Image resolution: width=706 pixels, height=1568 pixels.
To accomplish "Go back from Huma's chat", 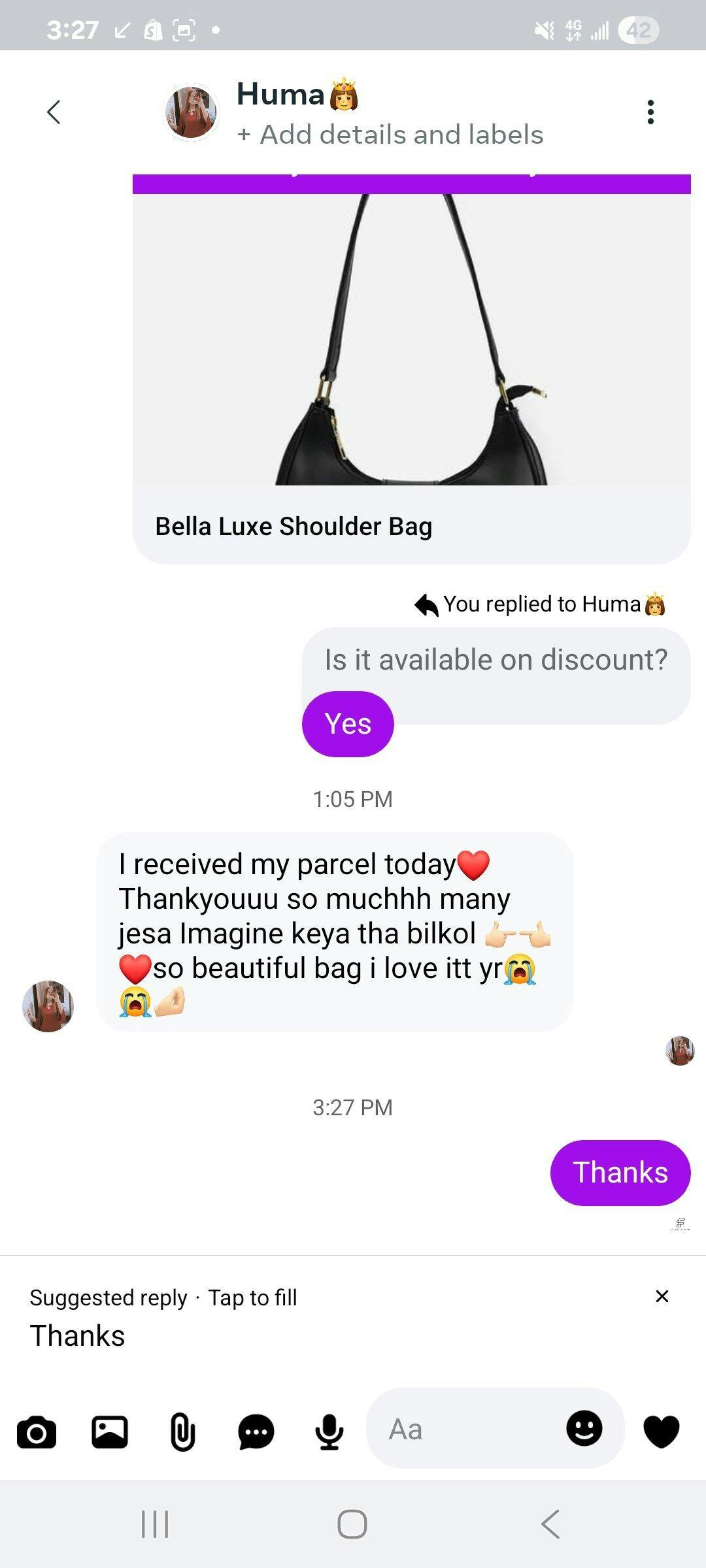I will coord(54,112).
